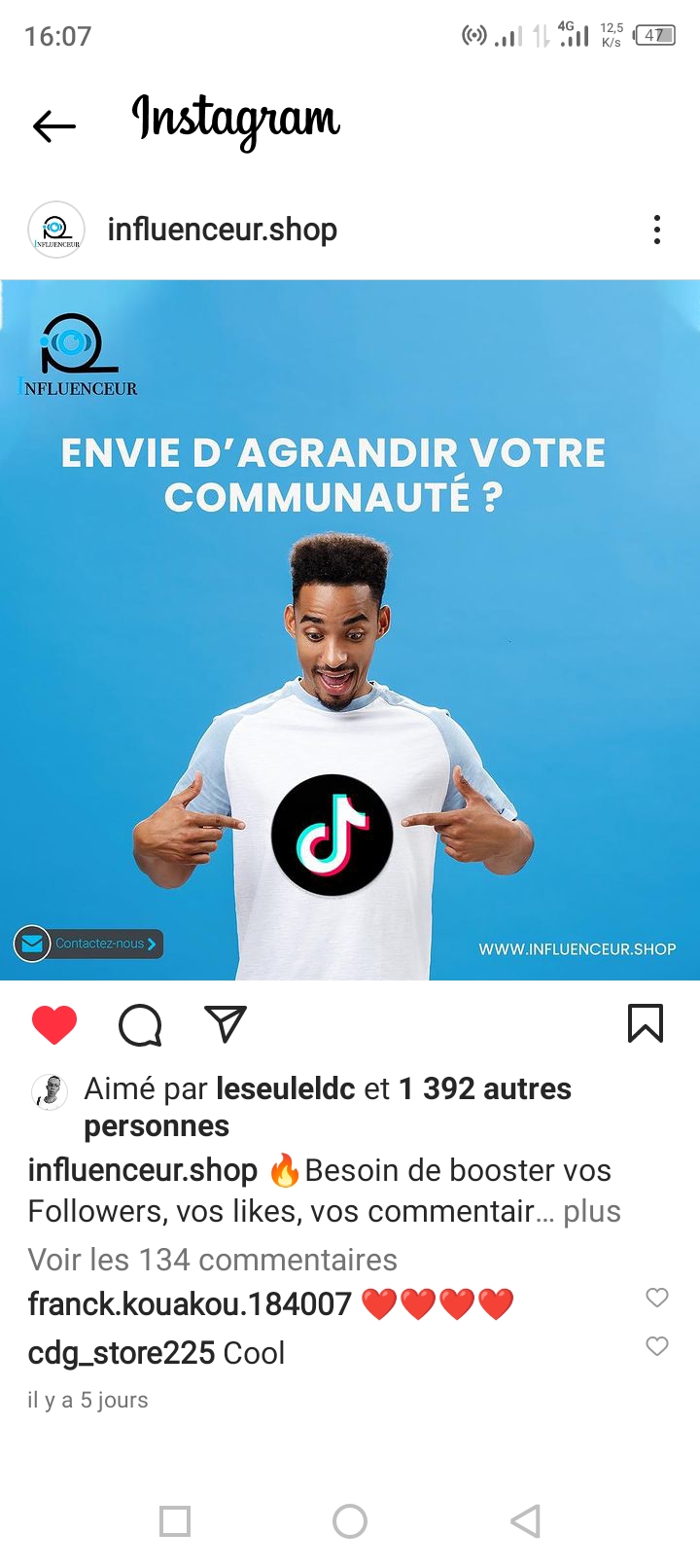
Task: Open the post's three-dot options menu
Action: click(x=657, y=230)
